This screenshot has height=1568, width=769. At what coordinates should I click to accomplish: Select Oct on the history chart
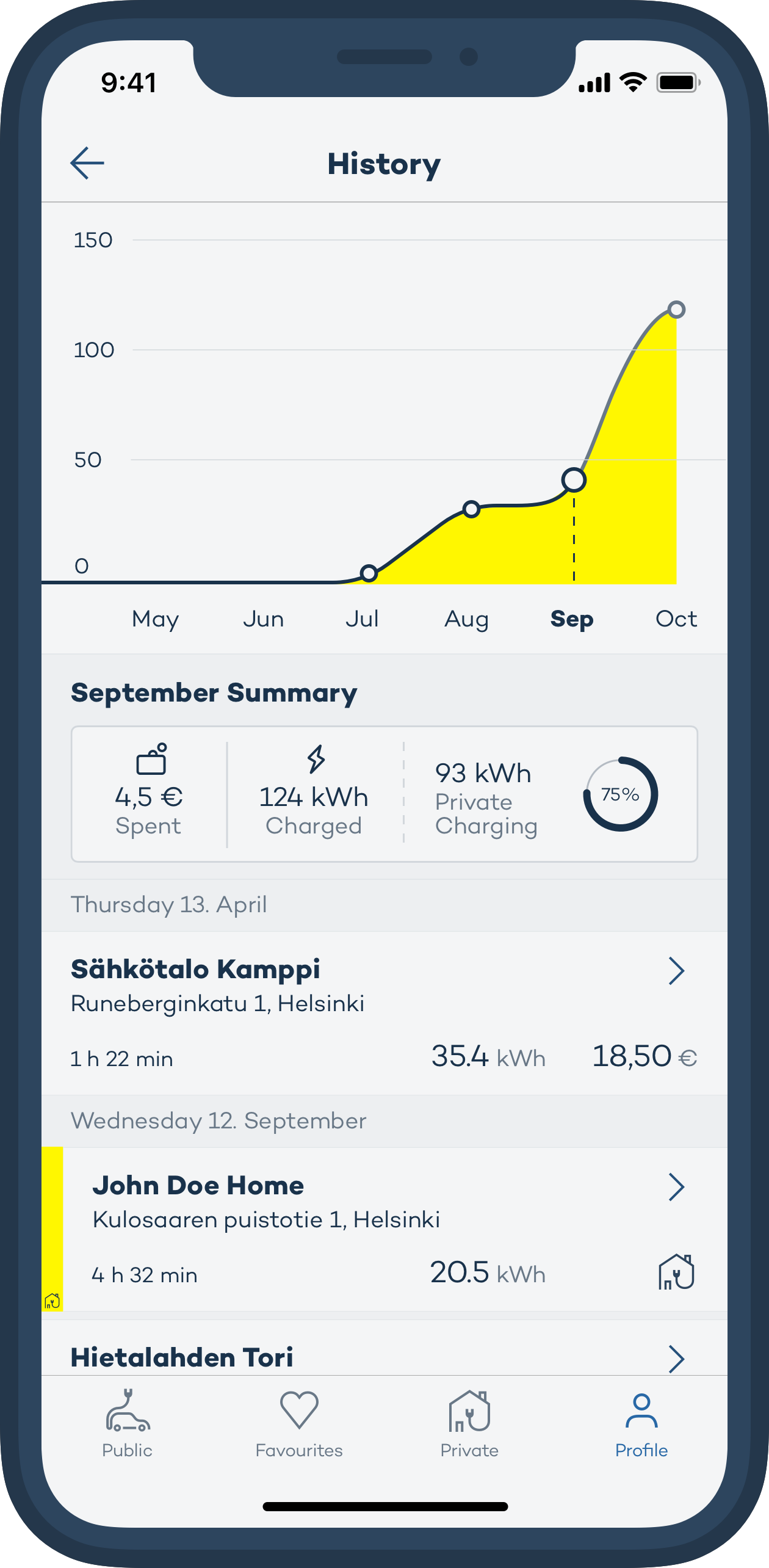pyautogui.click(x=676, y=619)
